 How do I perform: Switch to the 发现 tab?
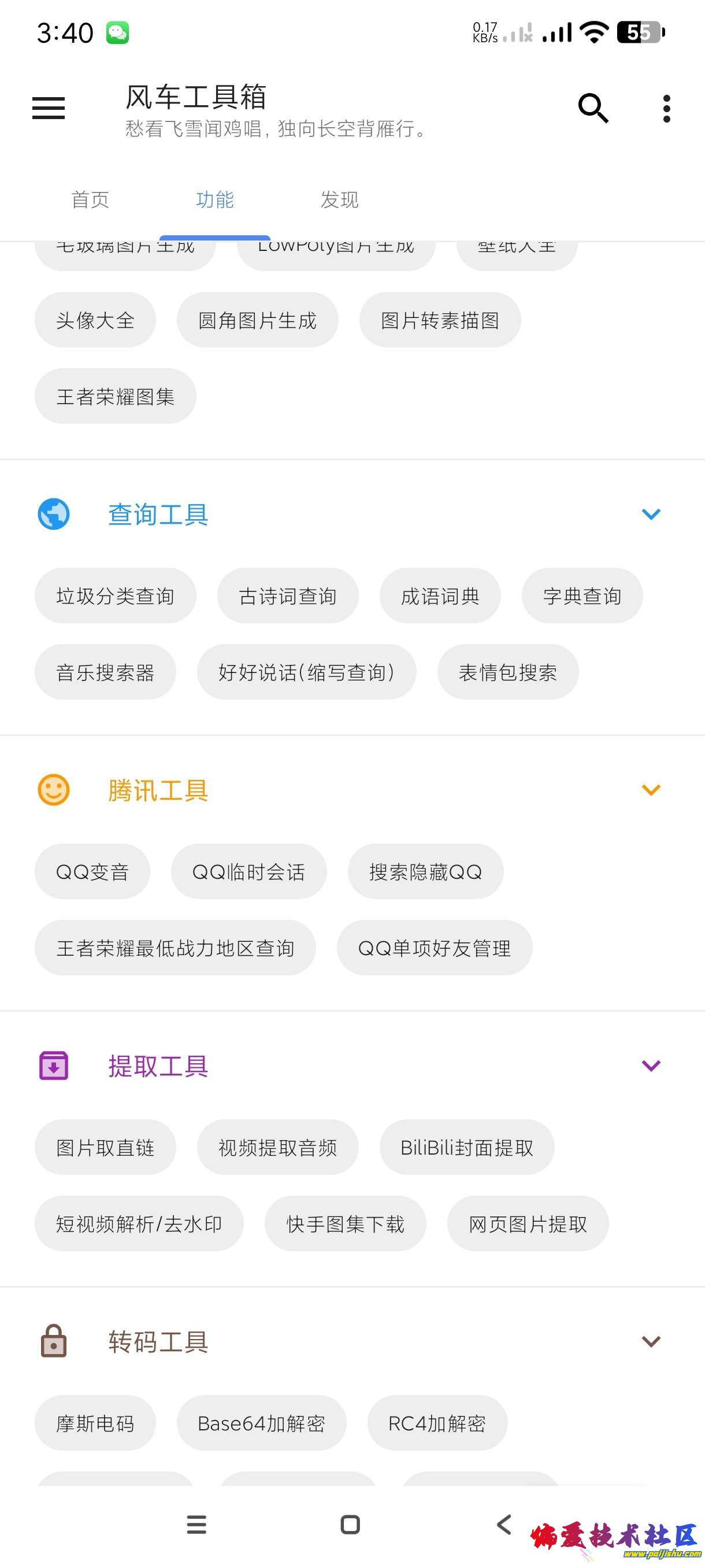339,199
